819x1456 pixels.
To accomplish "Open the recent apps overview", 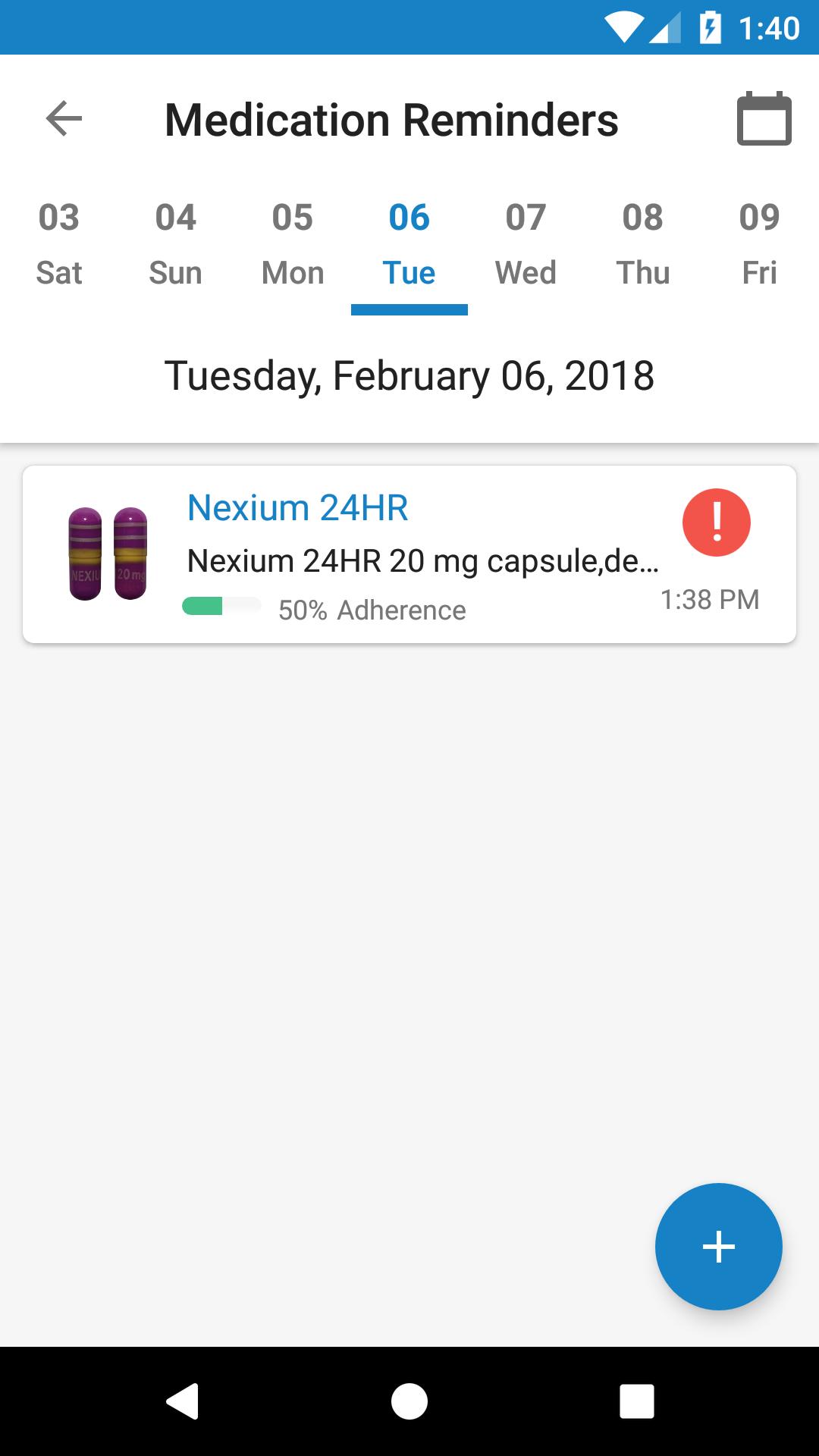I will point(637,1401).
